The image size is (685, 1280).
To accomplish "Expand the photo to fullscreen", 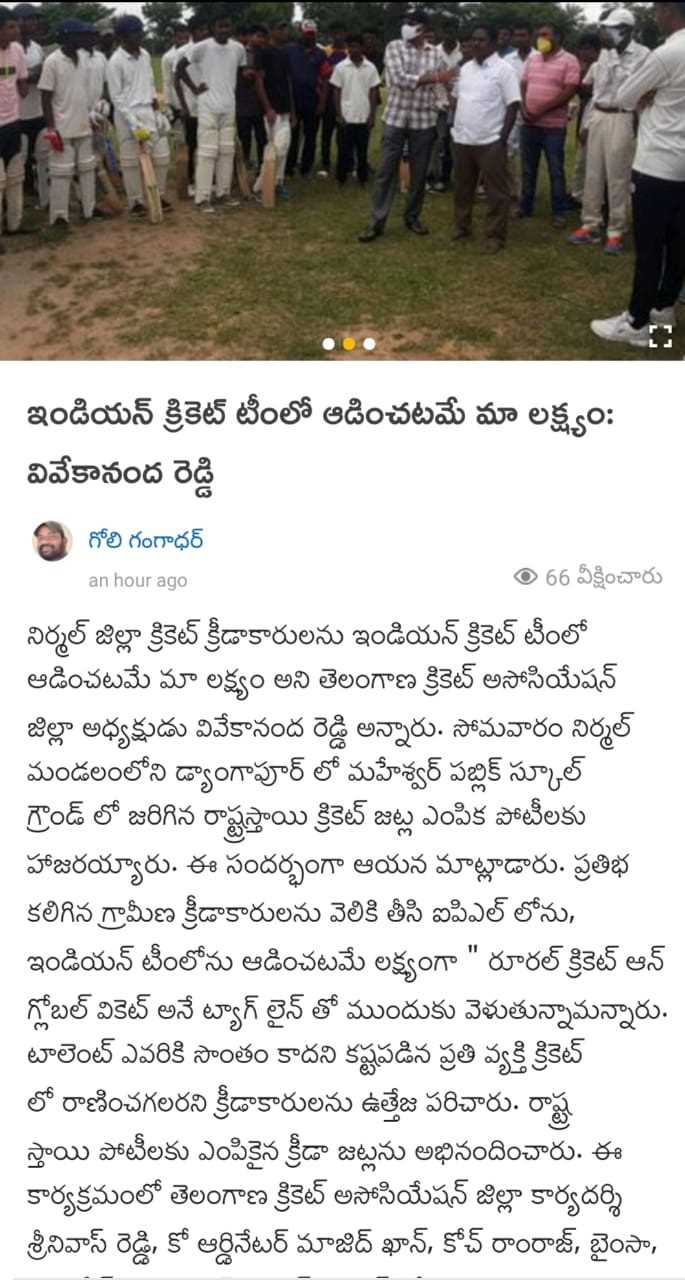I will 660,336.
